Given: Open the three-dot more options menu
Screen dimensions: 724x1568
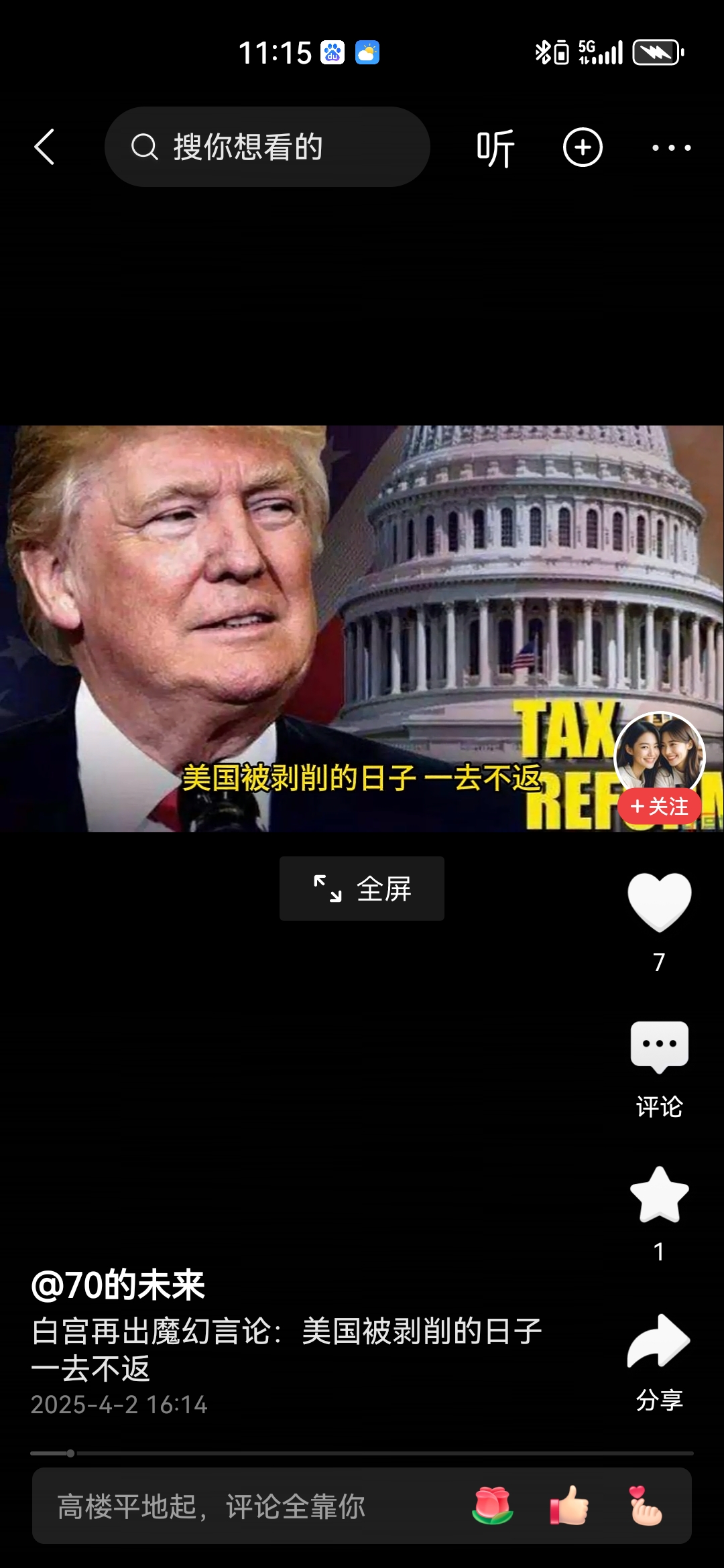Looking at the screenshot, I should 670,146.
